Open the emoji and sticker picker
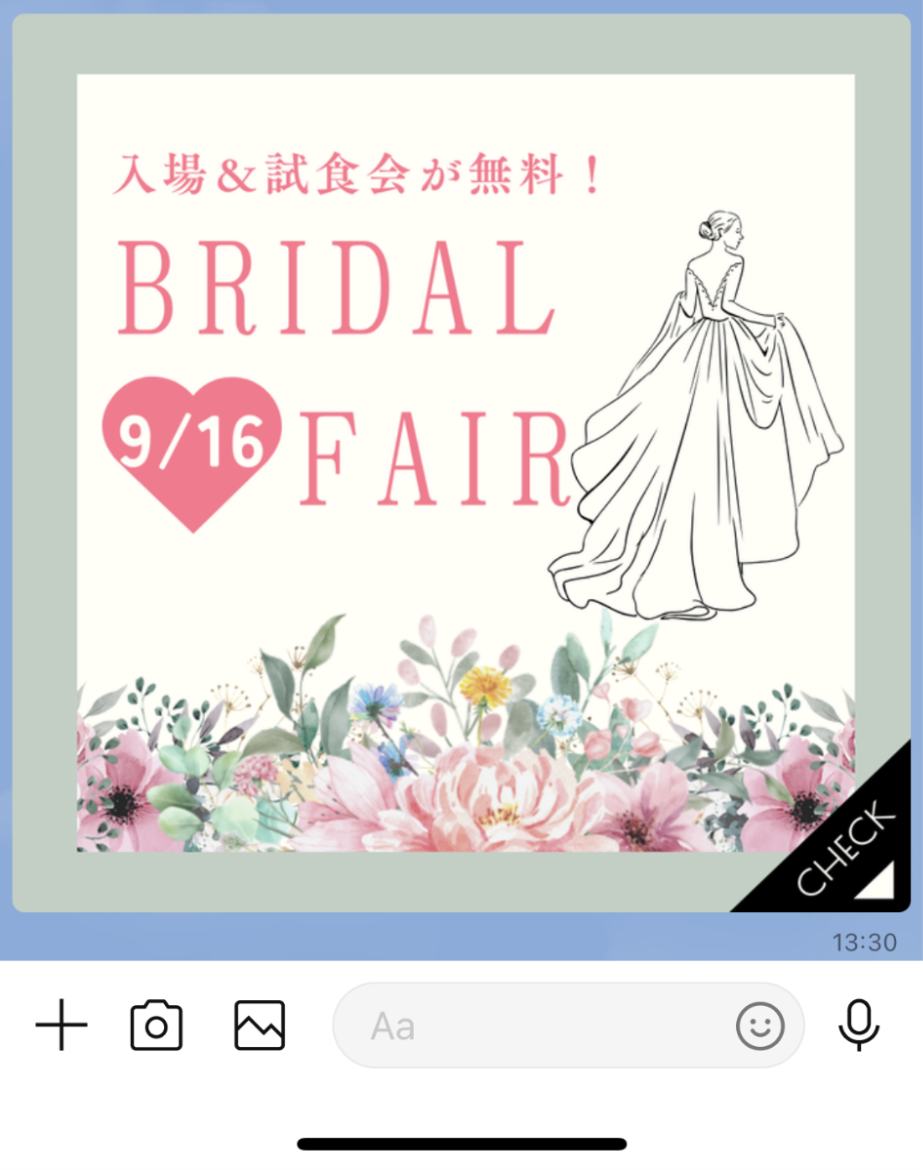The image size is (923, 1170). click(x=760, y=1026)
